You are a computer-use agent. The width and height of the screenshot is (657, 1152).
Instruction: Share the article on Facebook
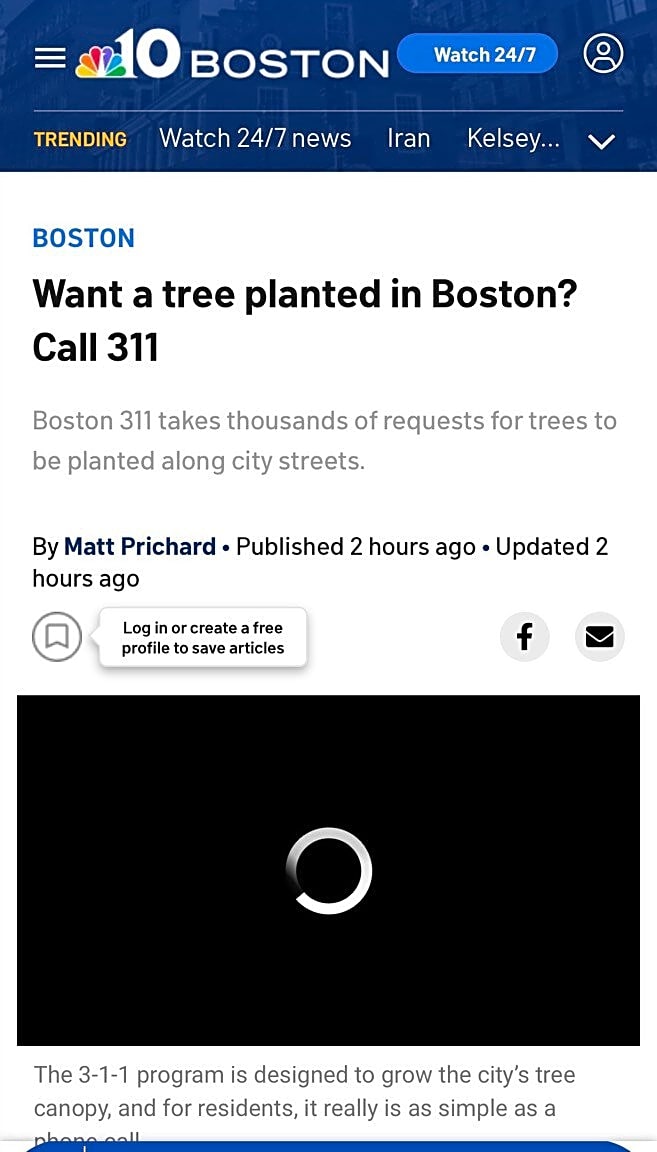click(x=525, y=636)
